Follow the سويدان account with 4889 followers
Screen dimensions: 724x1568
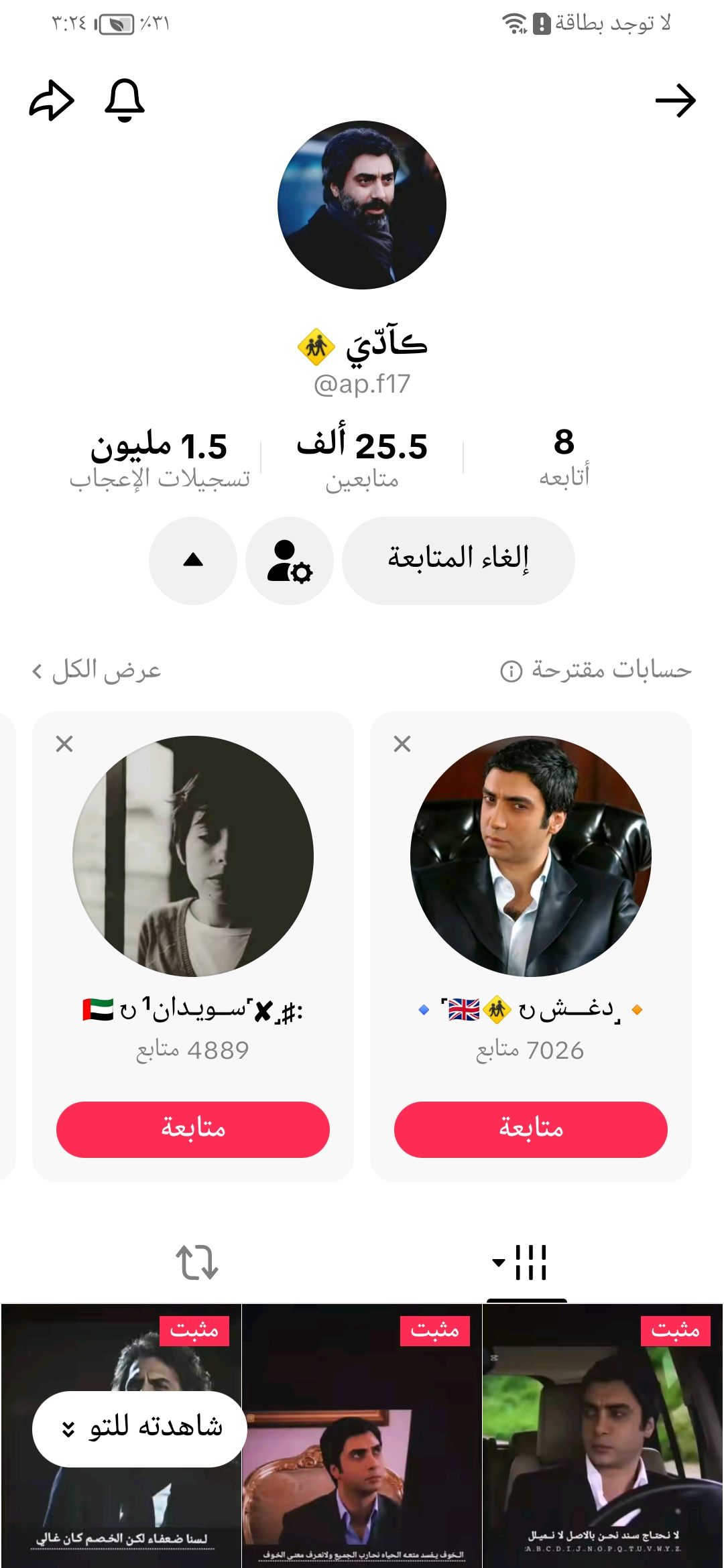[x=193, y=1129]
